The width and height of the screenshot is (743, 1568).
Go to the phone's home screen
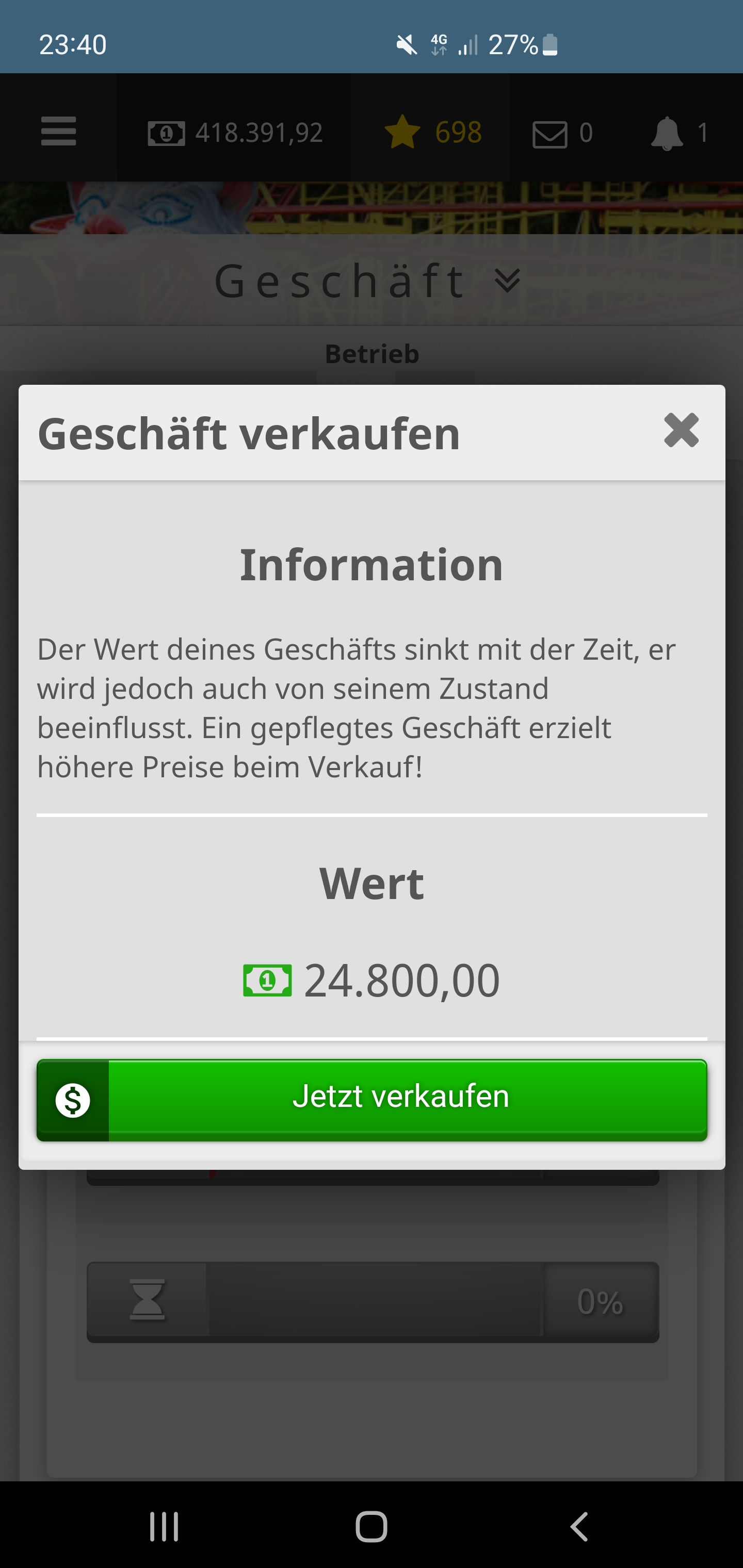(371, 1526)
